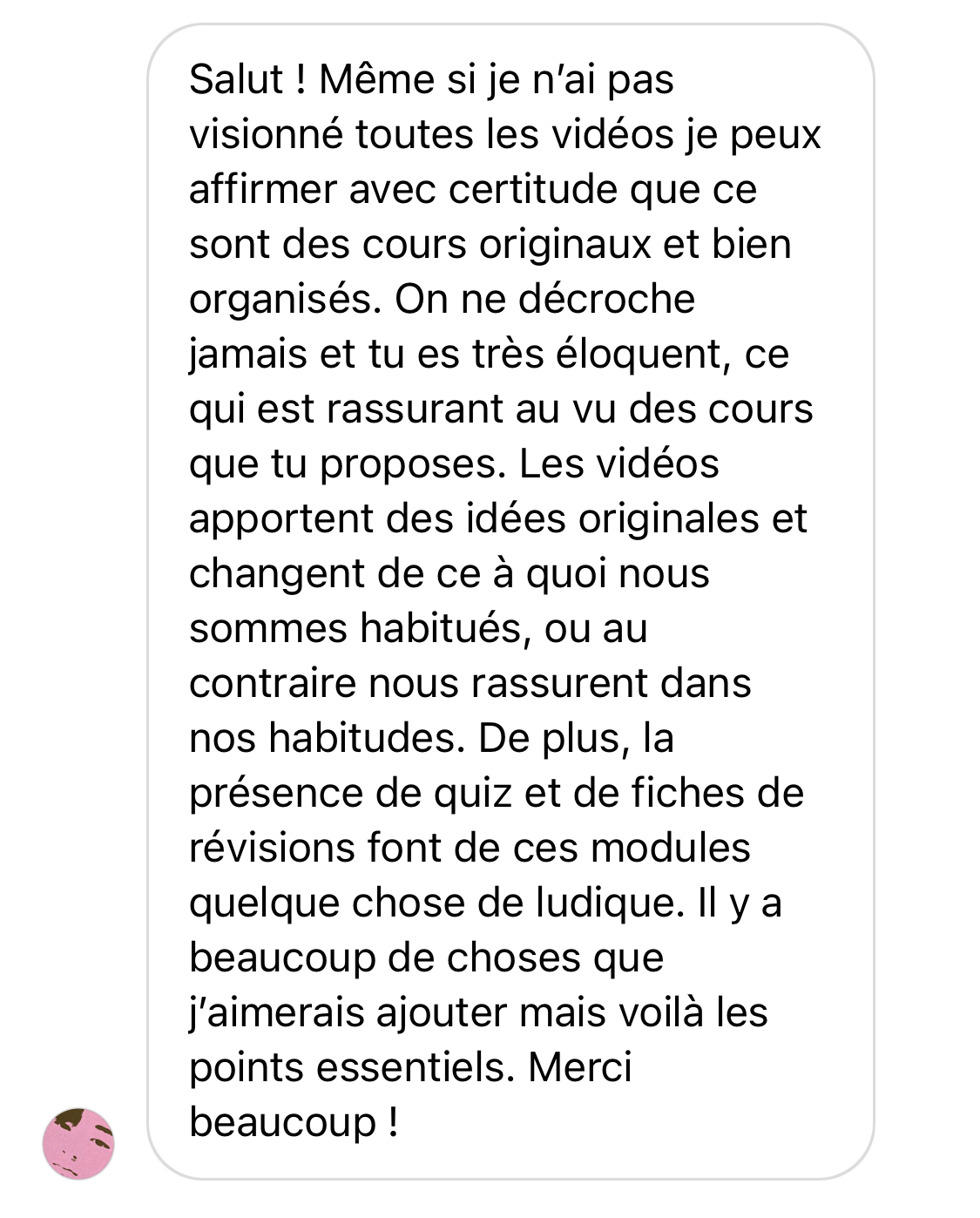The width and height of the screenshot is (980, 1218).
Task: Open the sender's profile picture
Action: click(x=78, y=1144)
